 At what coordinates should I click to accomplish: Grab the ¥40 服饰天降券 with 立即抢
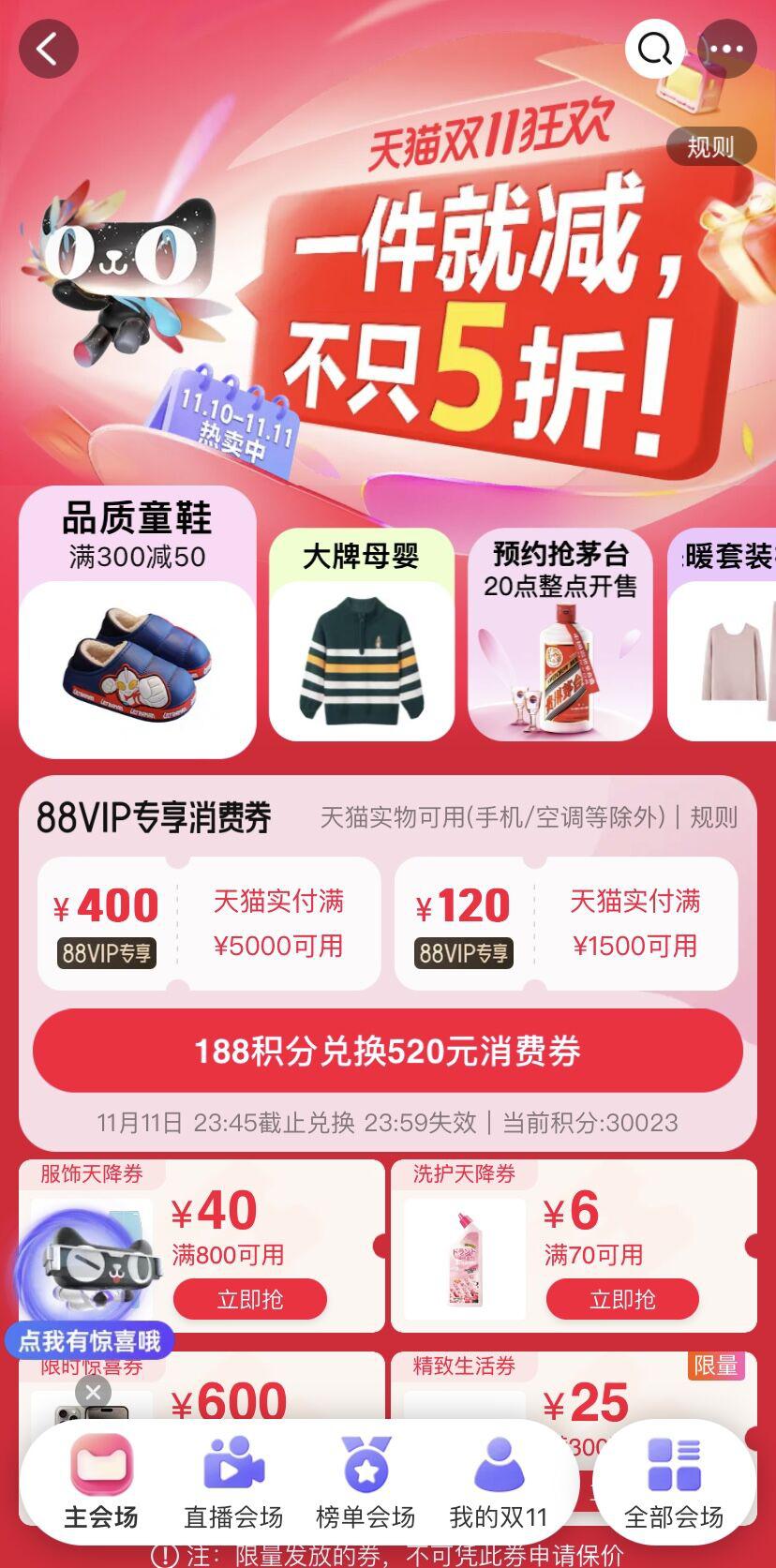(x=249, y=1299)
